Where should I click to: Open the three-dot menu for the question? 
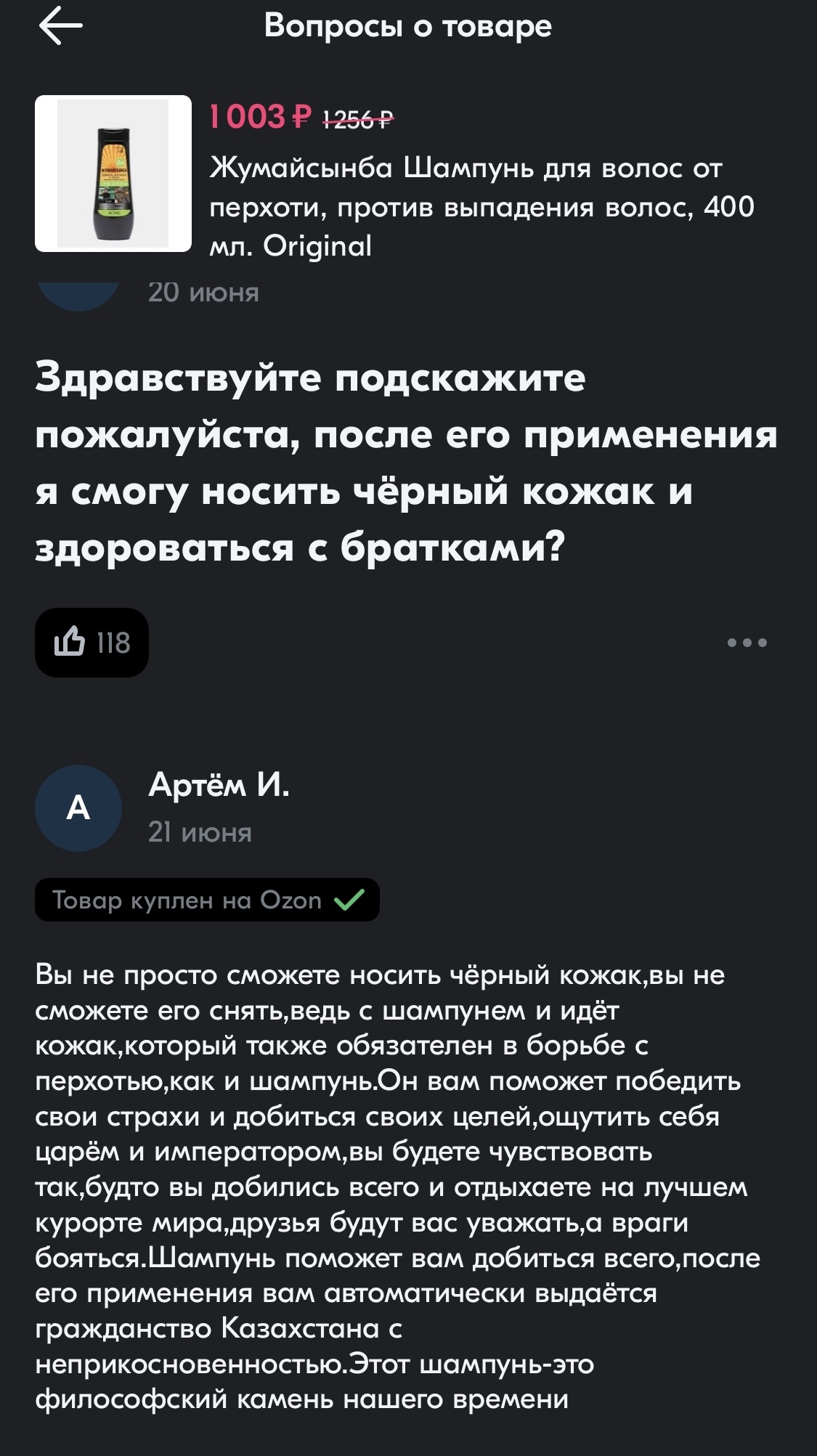(x=747, y=643)
